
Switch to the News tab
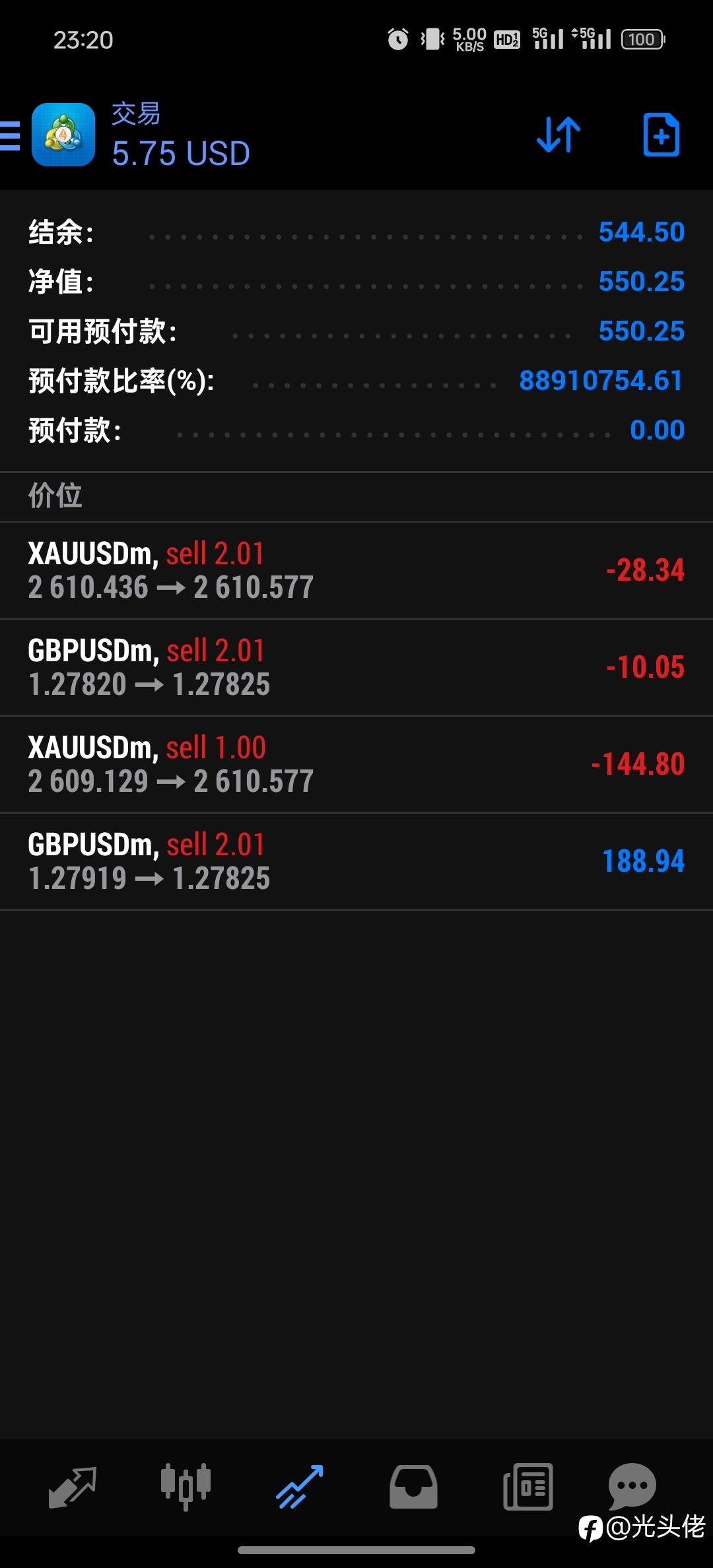[527, 1487]
